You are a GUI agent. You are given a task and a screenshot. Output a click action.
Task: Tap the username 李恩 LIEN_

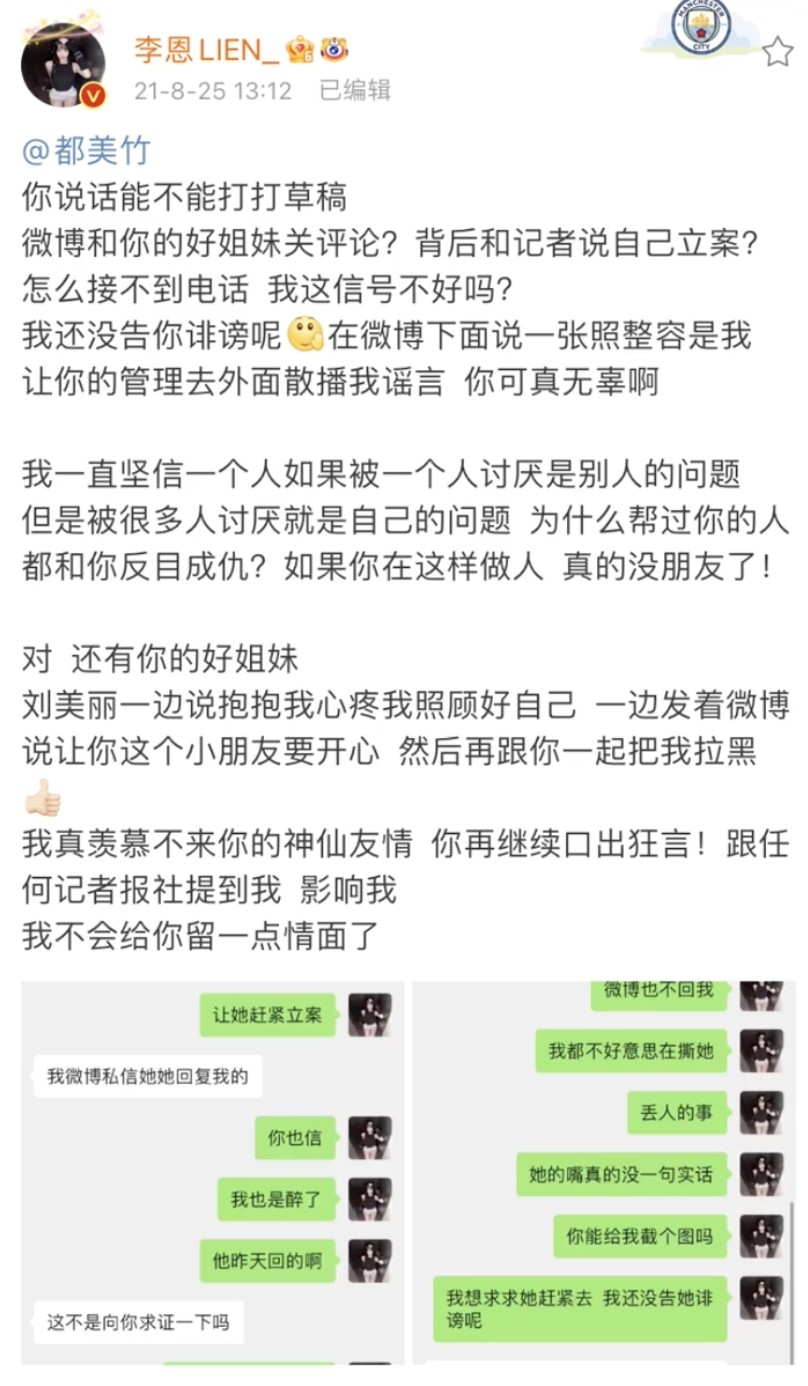coord(207,48)
